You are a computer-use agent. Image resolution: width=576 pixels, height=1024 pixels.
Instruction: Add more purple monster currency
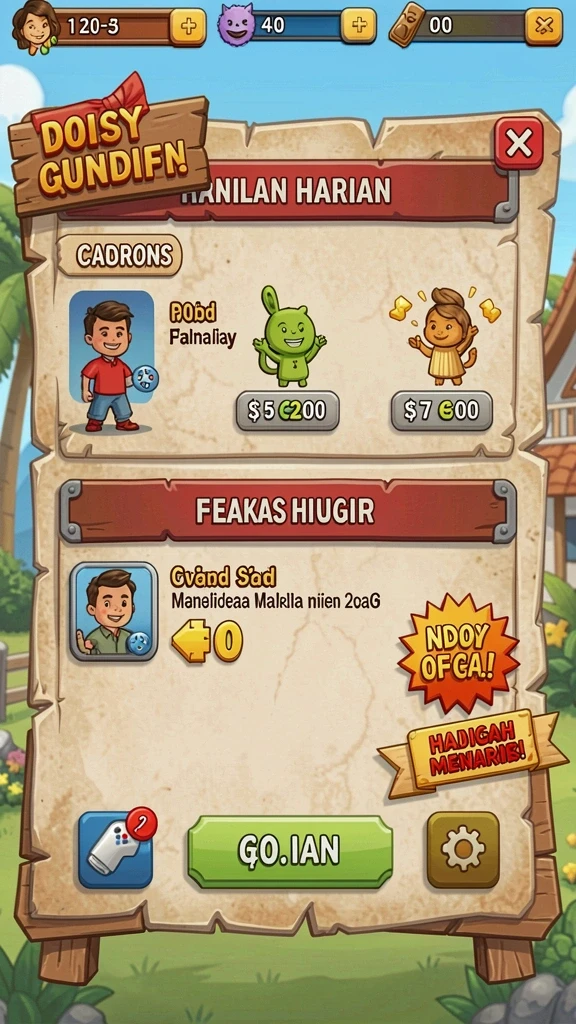pyautogui.click(x=358, y=26)
